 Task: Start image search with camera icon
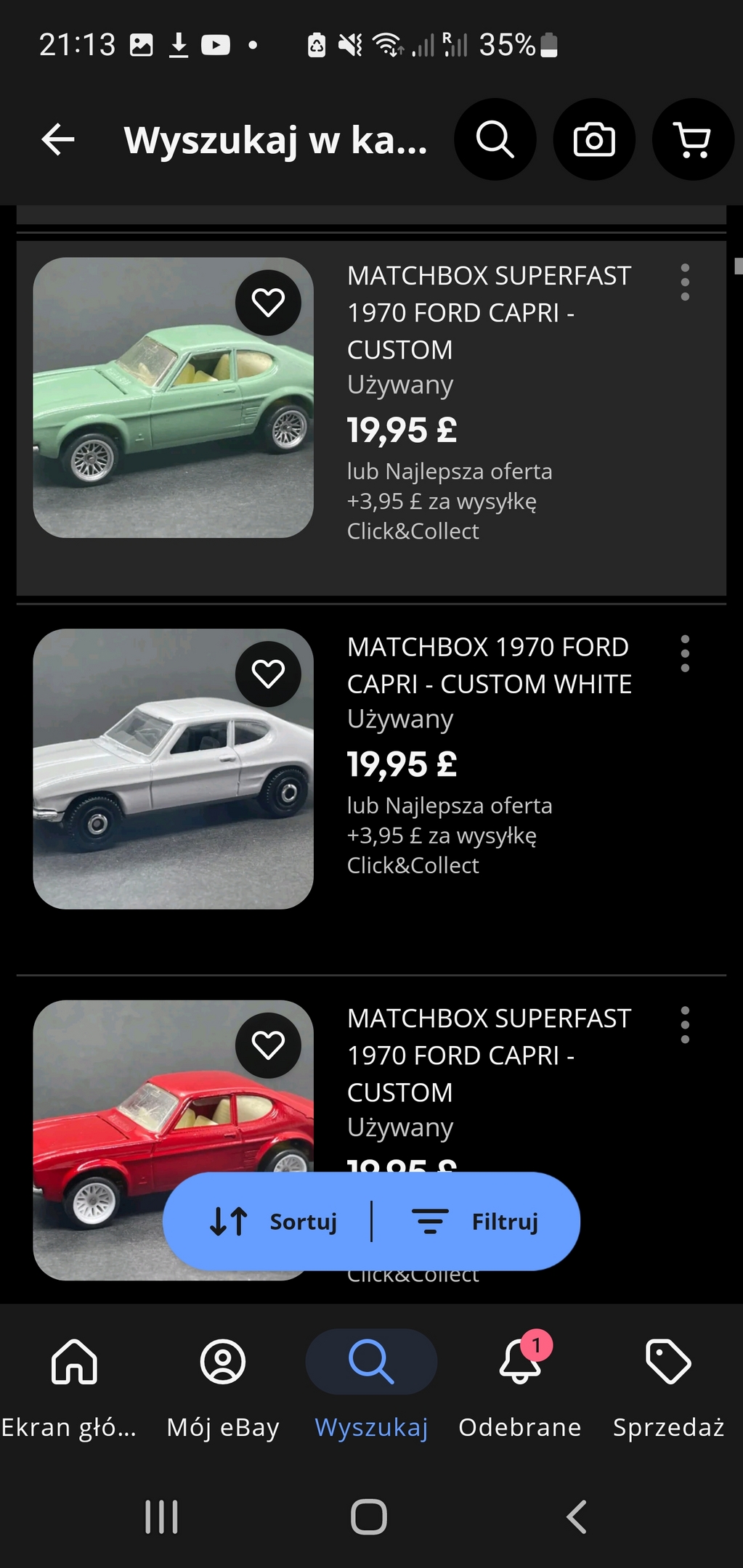click(594, 139)
